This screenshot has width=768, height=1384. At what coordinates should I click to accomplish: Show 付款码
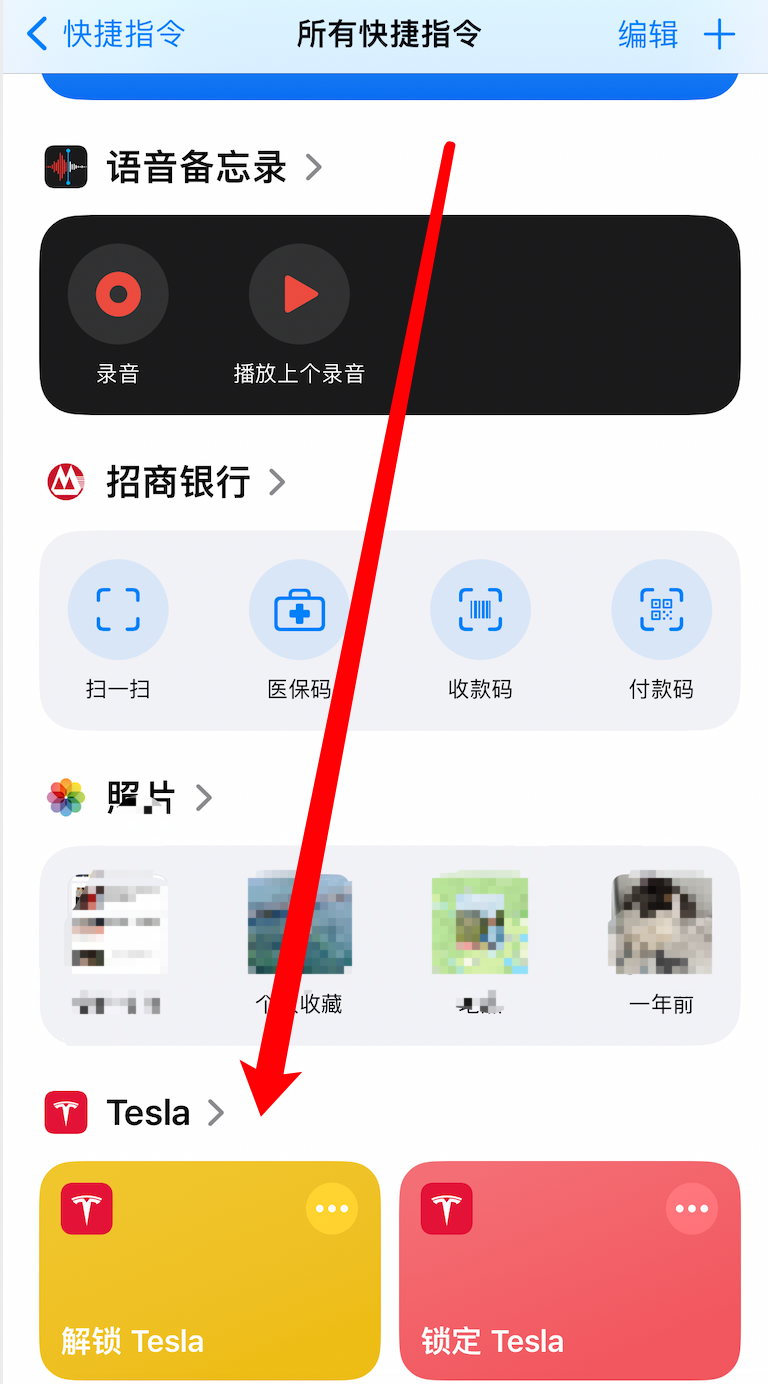coord(661,610)
